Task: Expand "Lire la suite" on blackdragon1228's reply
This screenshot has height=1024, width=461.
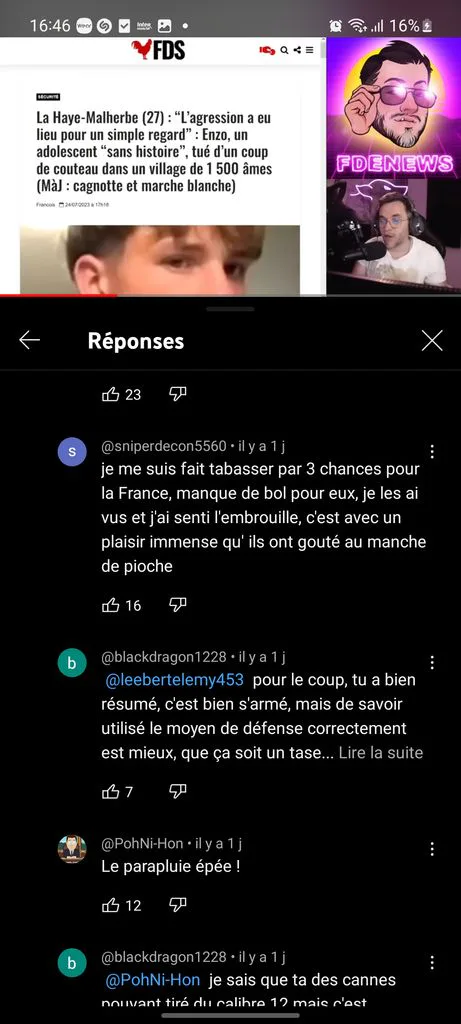Action: [381, 753]
